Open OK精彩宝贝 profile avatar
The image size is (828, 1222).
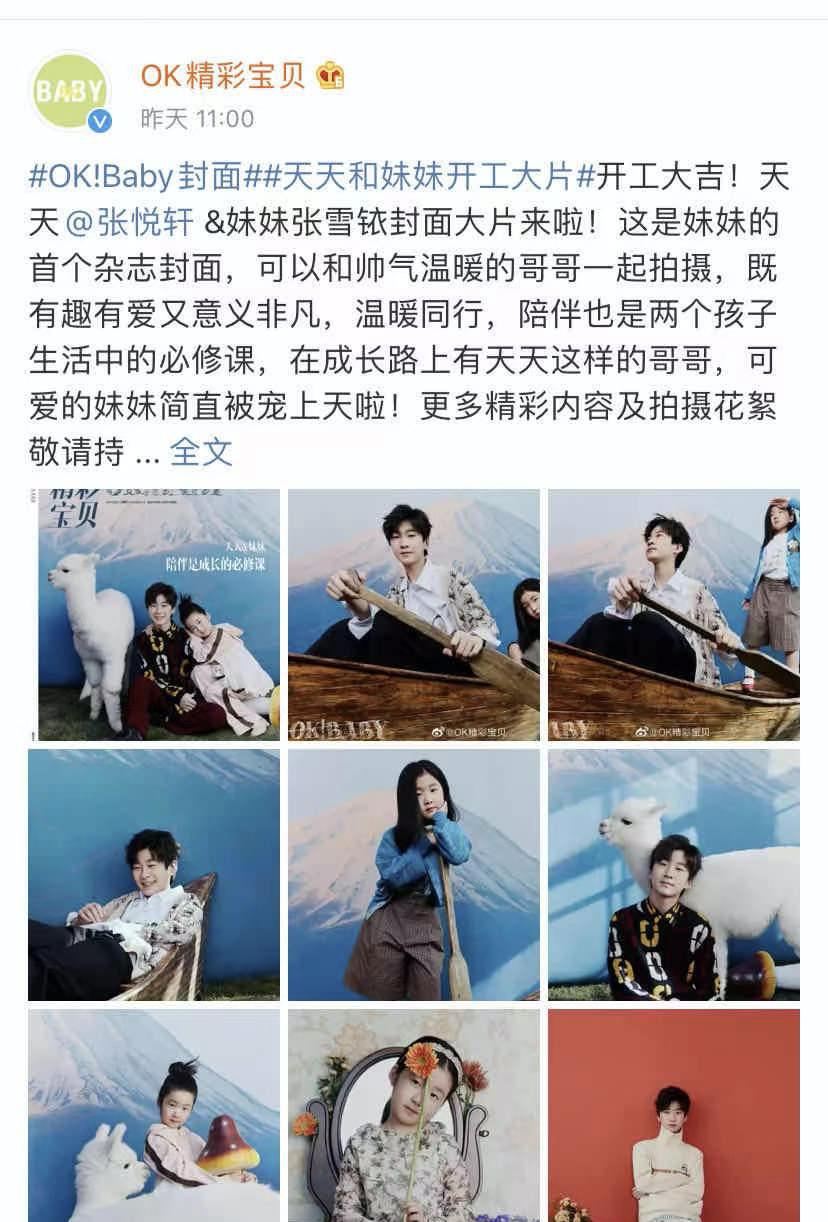(x=70, y=91)
